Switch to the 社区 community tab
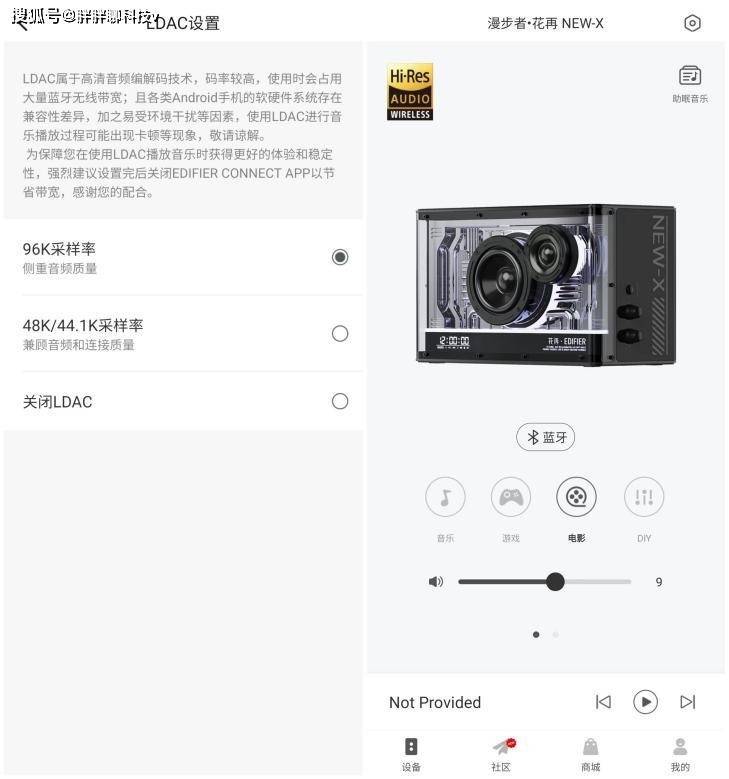The height and width of the screenshot is (779, 729). pyautogui.click(x=500, y=752)
